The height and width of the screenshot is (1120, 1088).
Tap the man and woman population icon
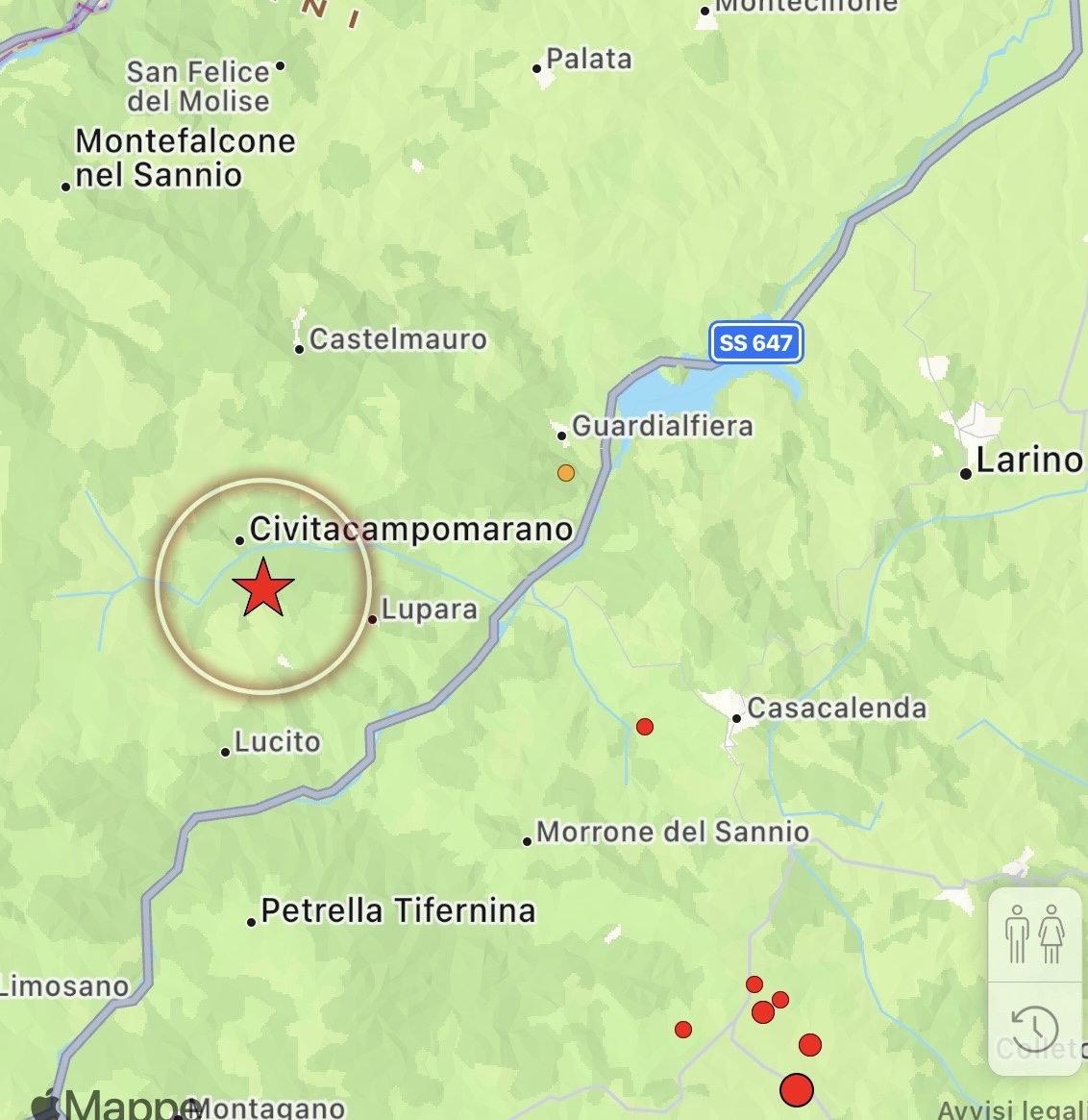pyautogui.click(x=1034, y=933)
